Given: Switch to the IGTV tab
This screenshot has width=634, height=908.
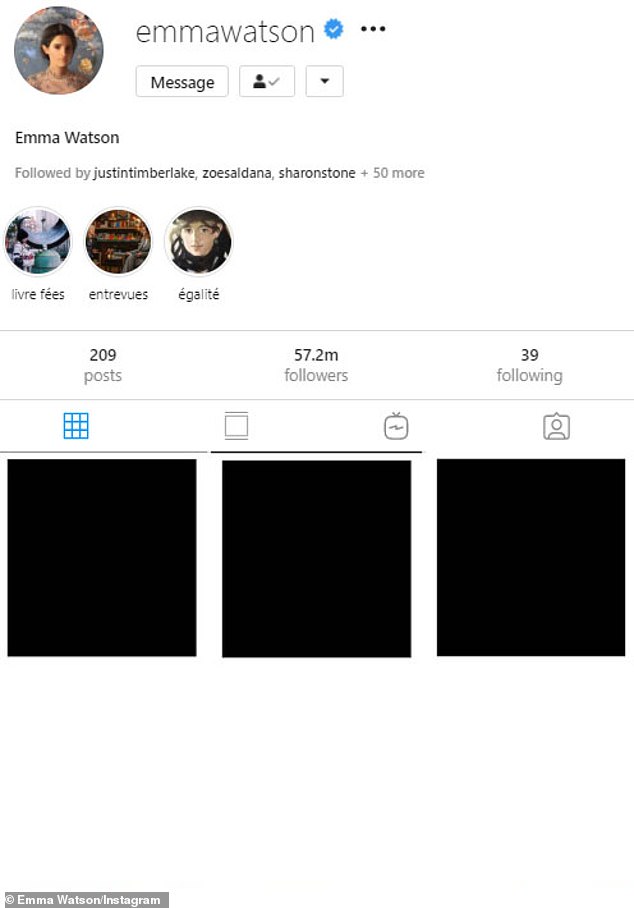Looking at the screenshot, I should 396,427.
